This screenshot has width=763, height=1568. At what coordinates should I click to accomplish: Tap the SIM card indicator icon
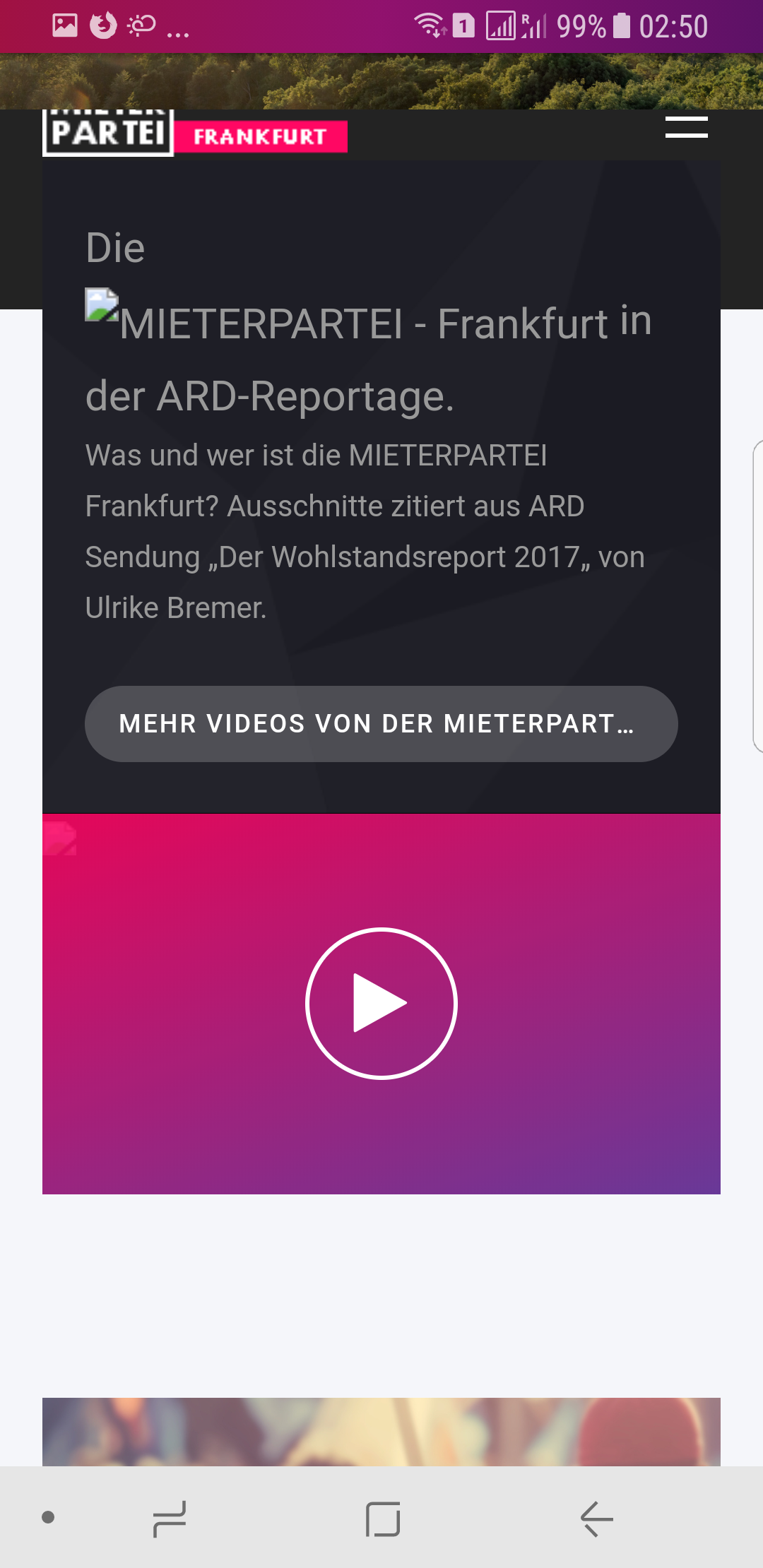pos(463,25)
